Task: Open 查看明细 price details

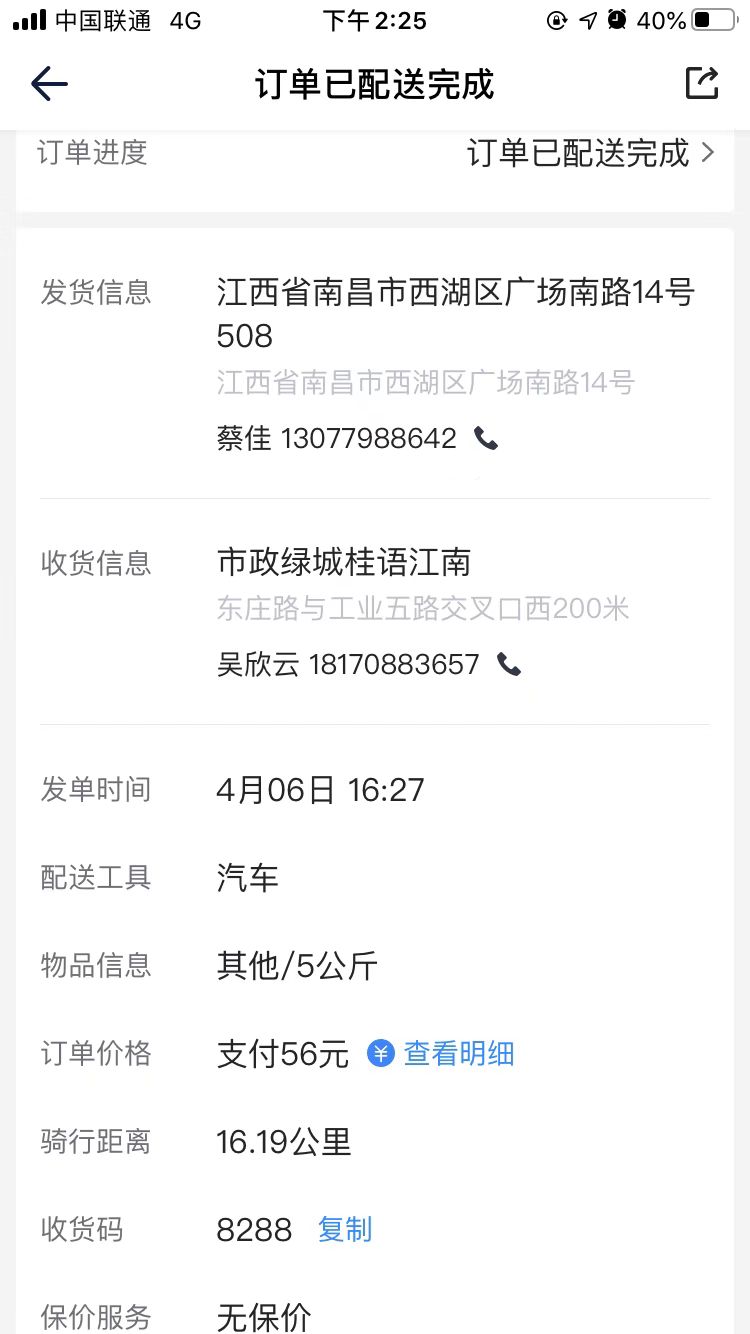Action: coord(441,1053)
